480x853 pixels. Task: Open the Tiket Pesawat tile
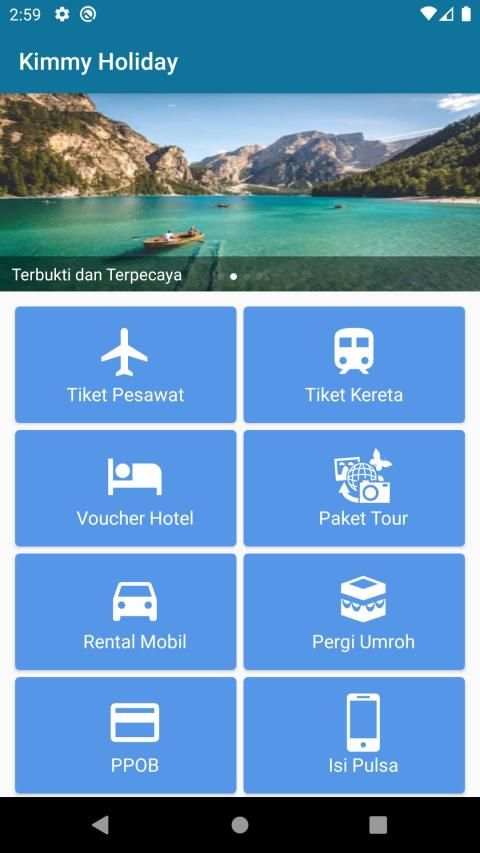pyautogui.click(x=126, y=364)
